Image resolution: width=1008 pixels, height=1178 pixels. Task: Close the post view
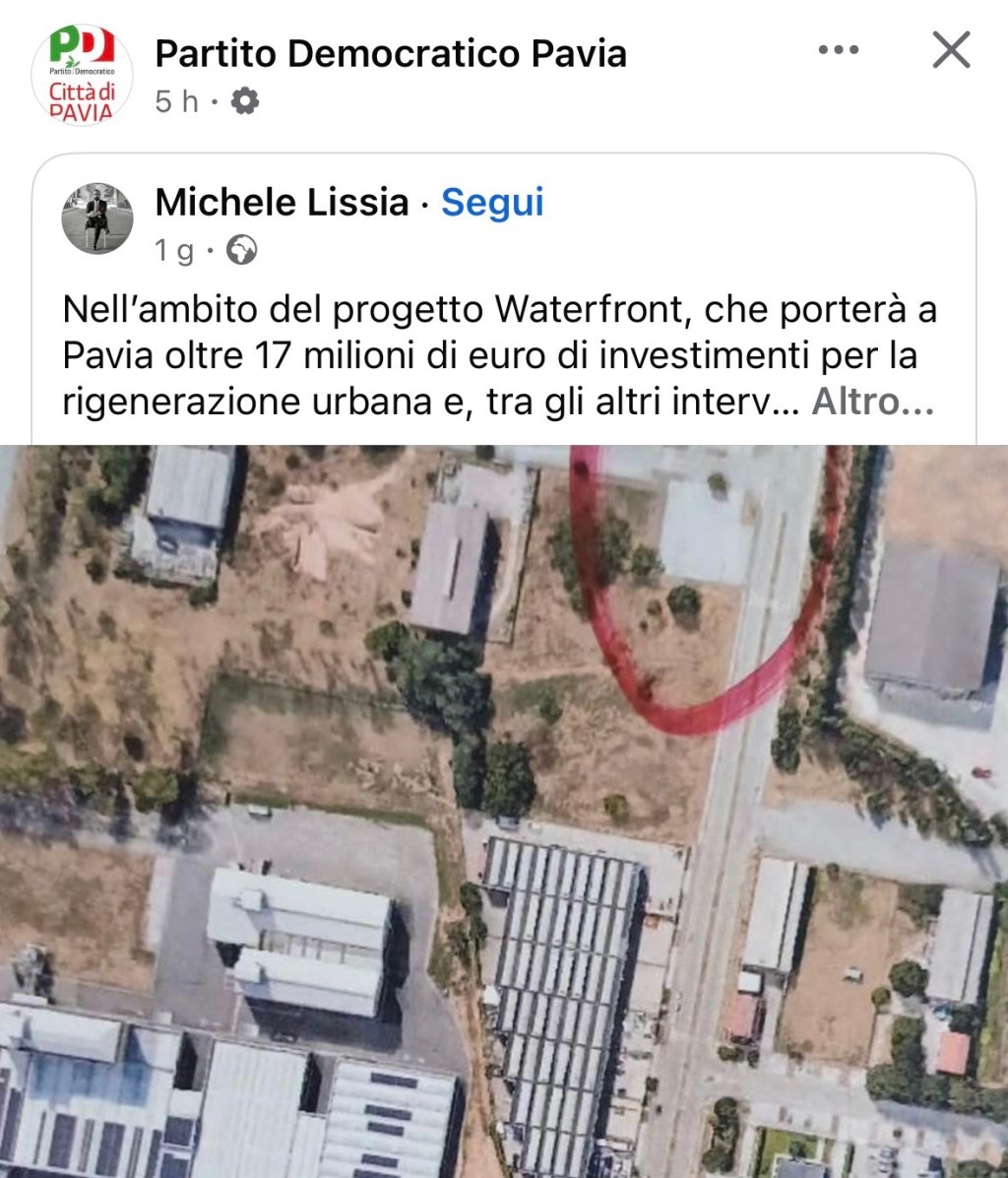951,50
